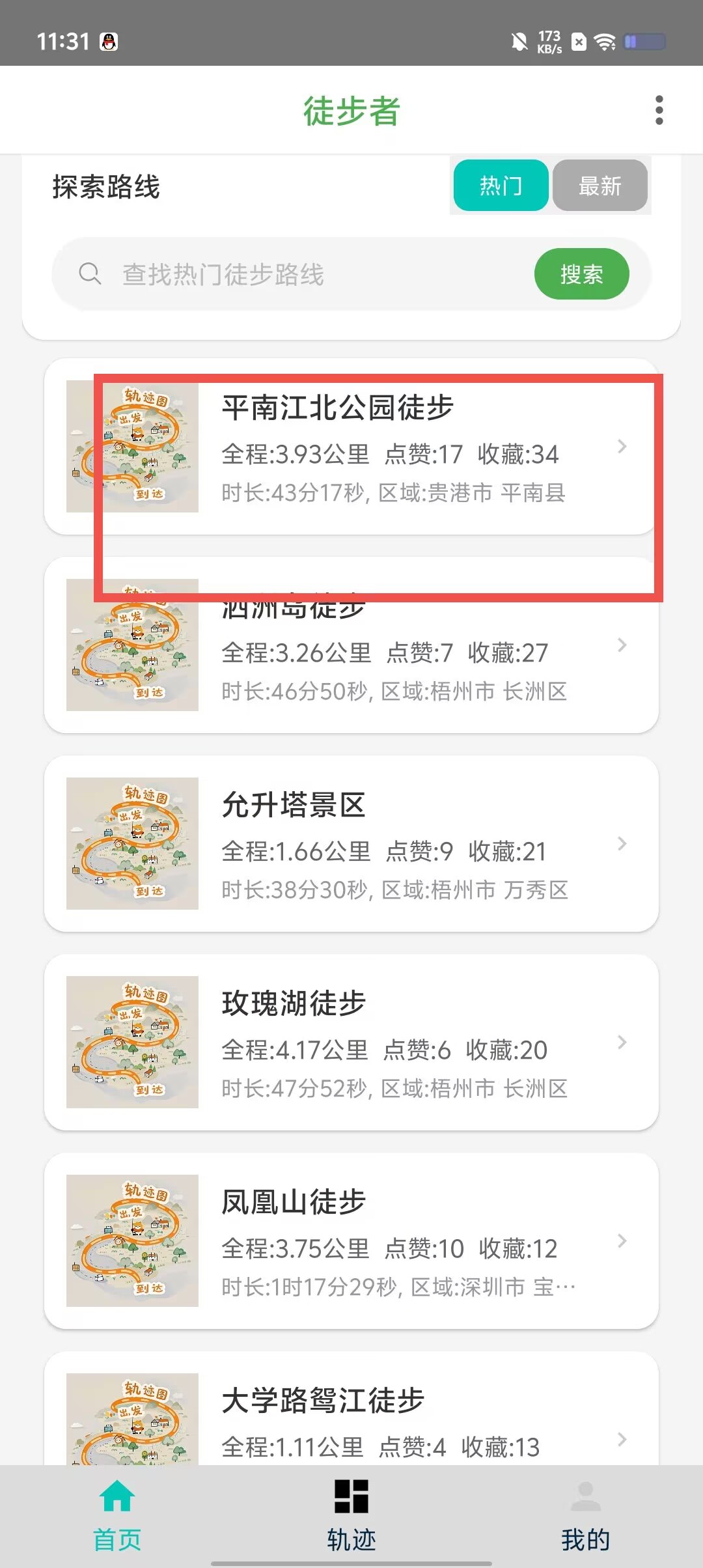Open the three-dot overflow menu

click(659, 110)
